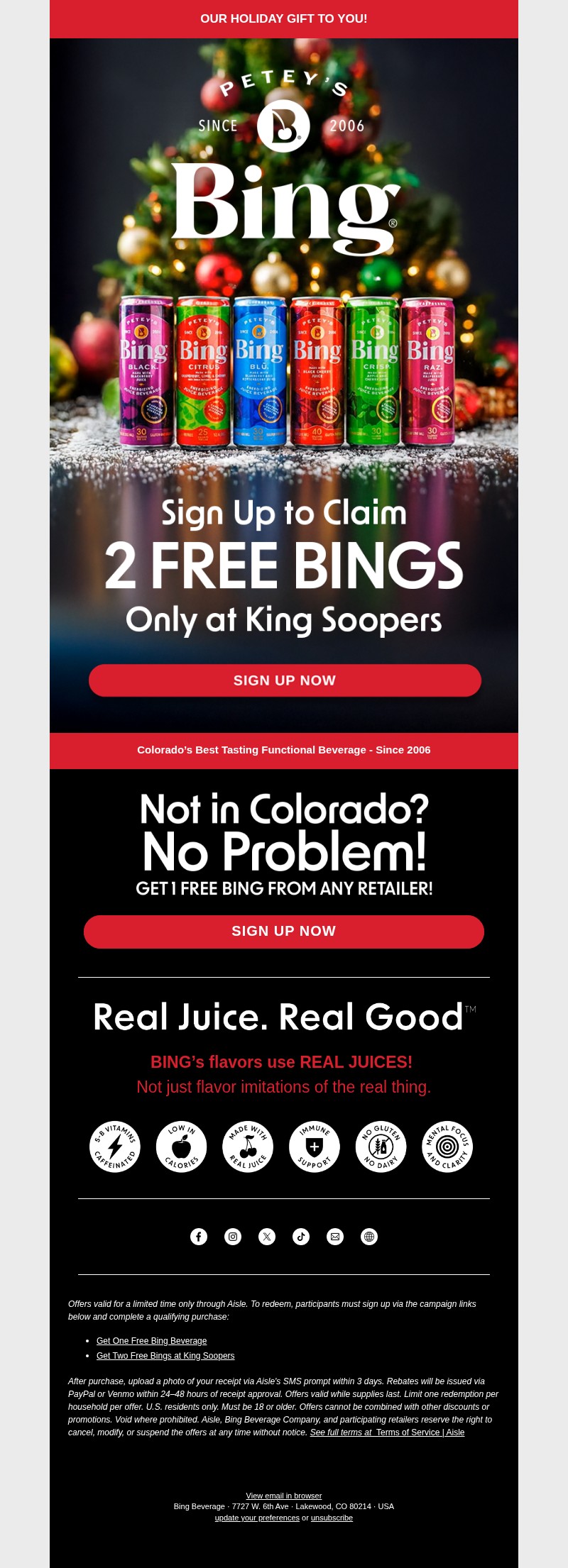Open the Facebook social icon
Screen dimensions: 568x1568
pos(199,1237)
